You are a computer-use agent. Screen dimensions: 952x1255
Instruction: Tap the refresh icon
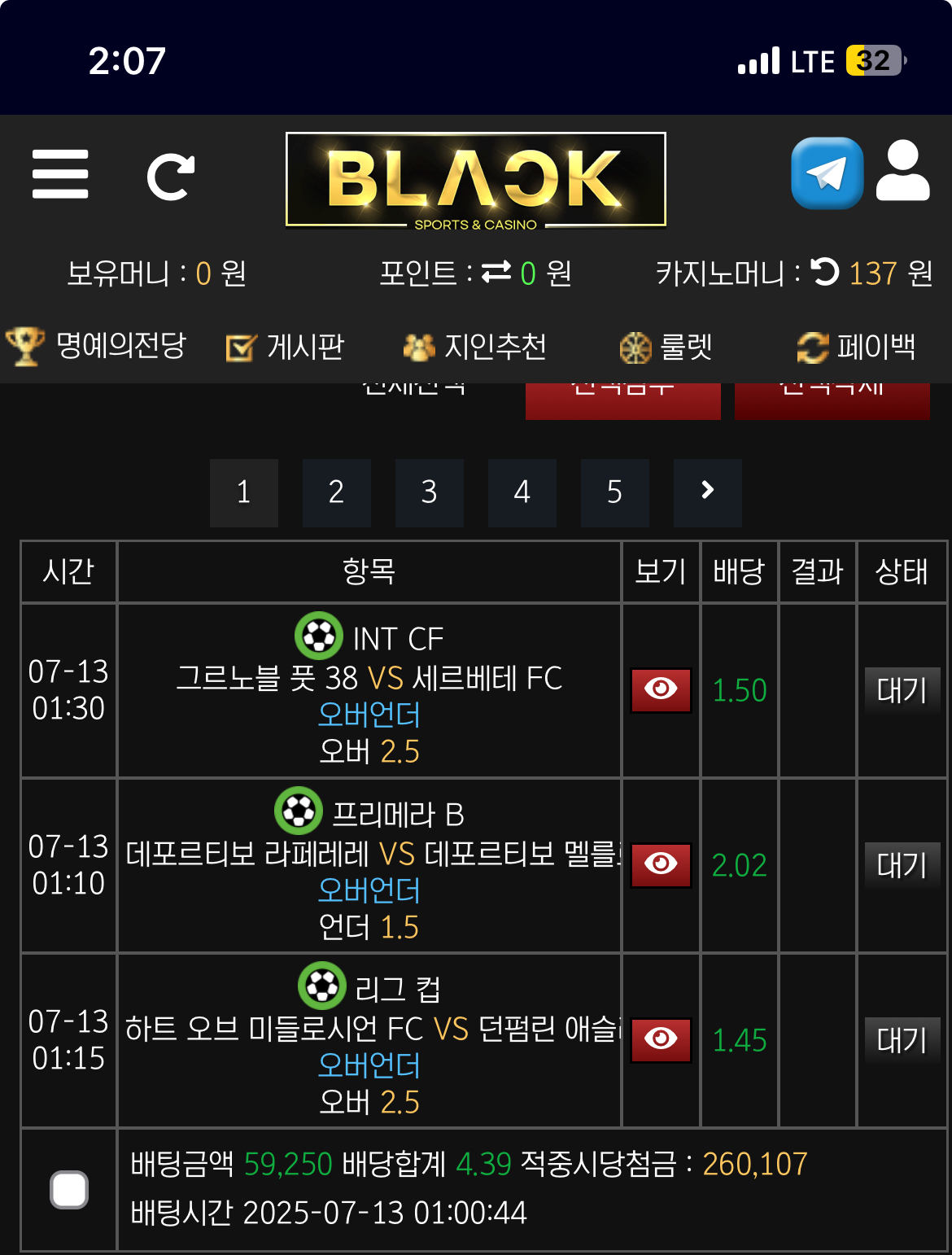(x=170, y=177)
